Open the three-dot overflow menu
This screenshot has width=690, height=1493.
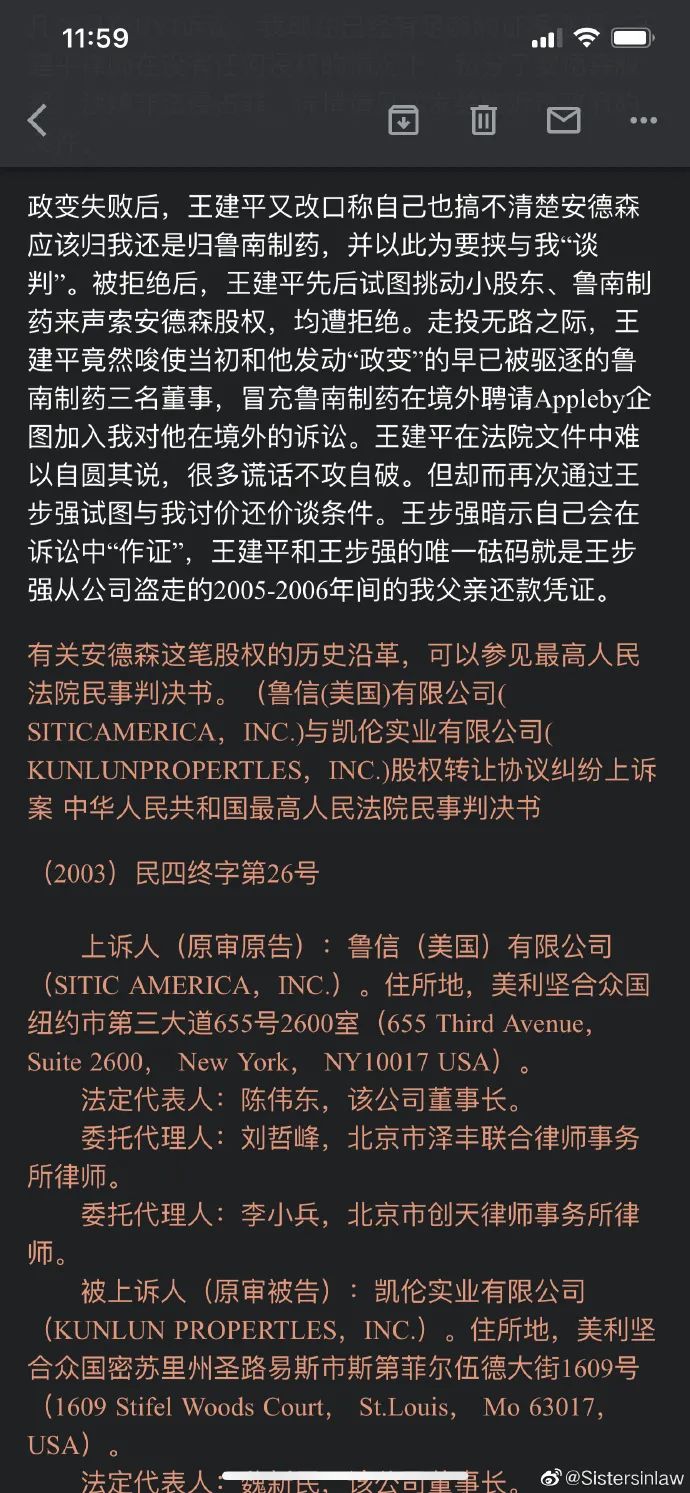click(643, 121)
